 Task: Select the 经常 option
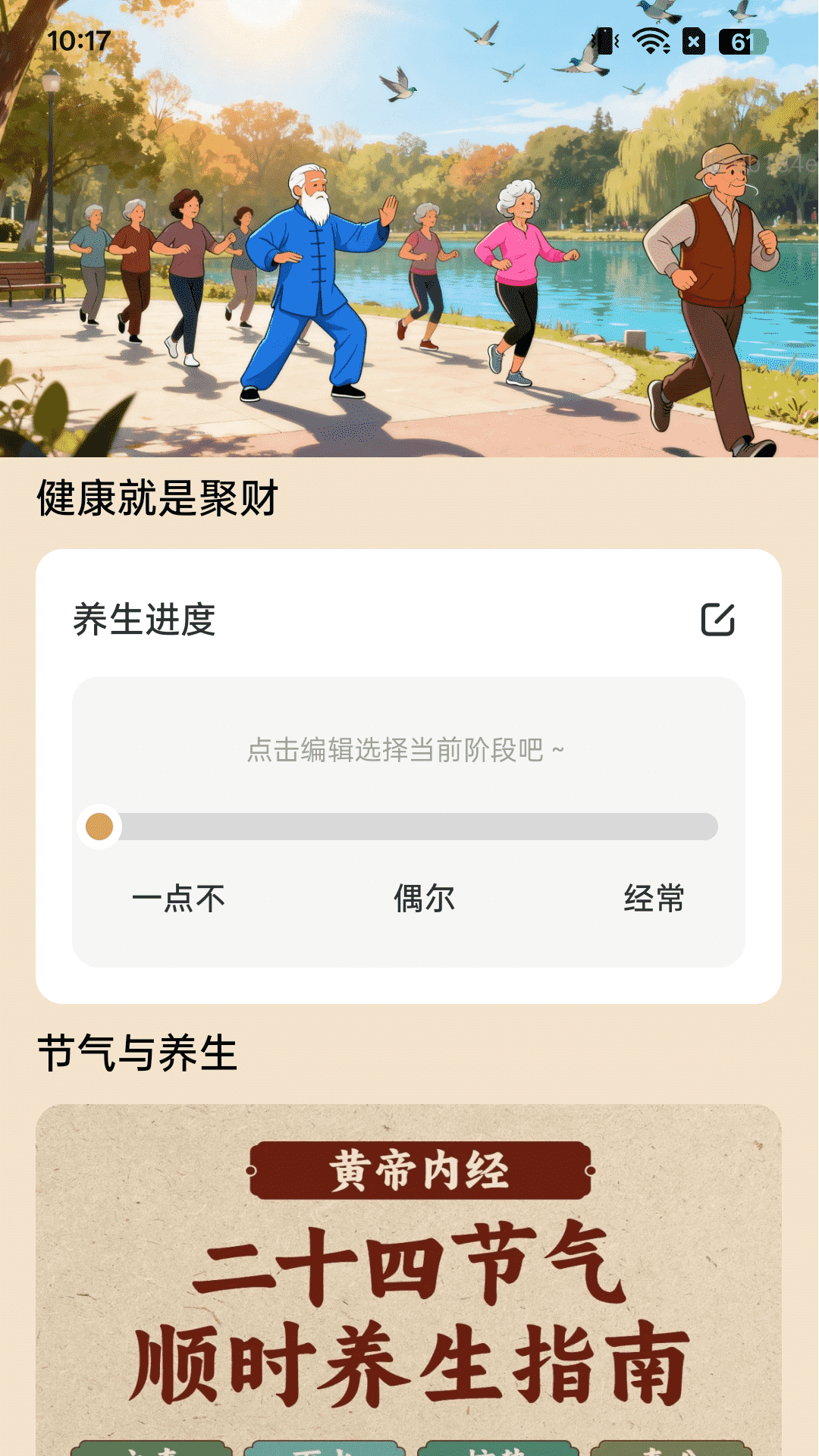click(x=654, y=899)
